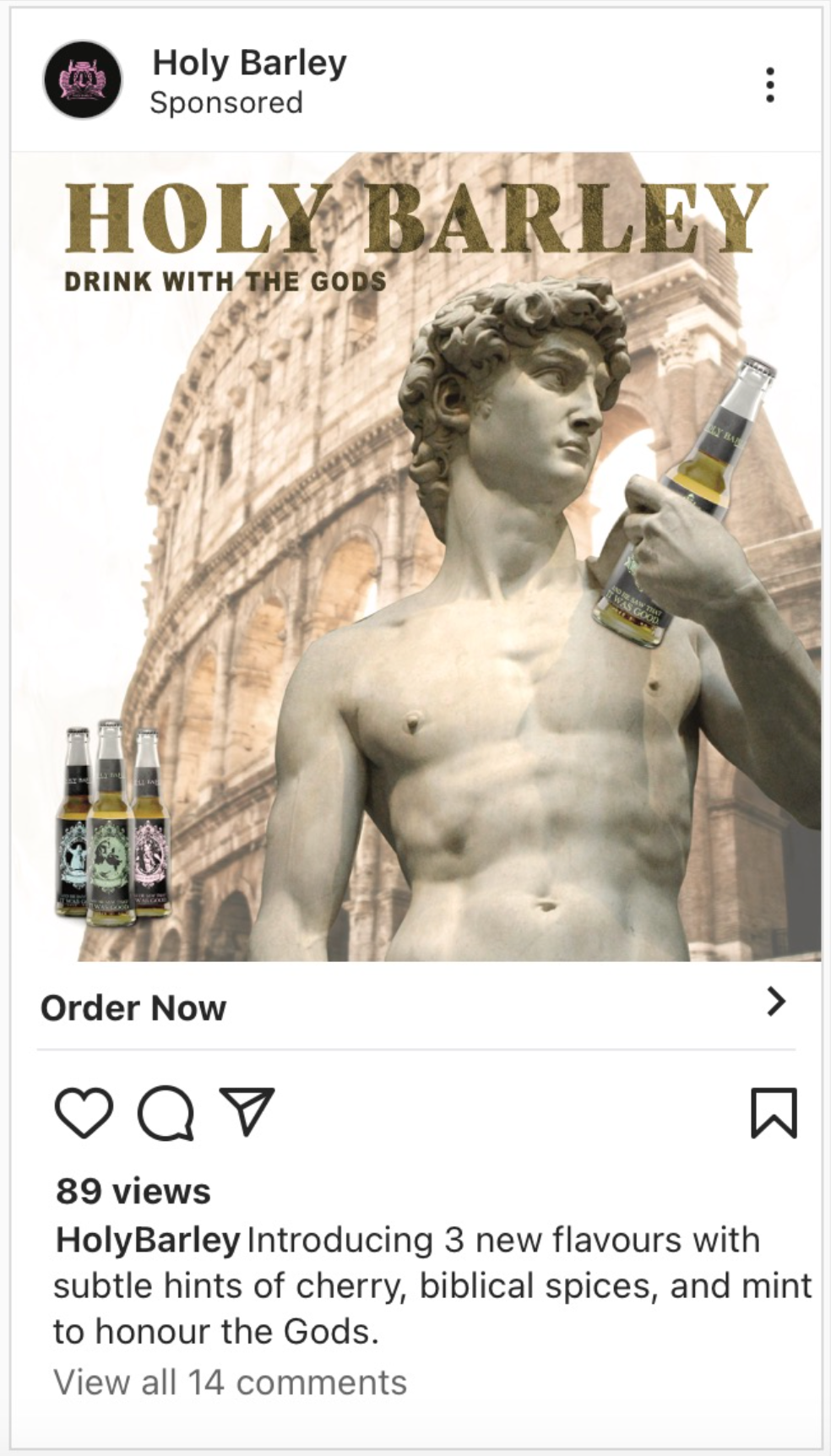Image resolution: width=831 pixels, height=1456 pixels.
Task: Tap HolyBarley username in the caption
Action: coord(148,1241)
